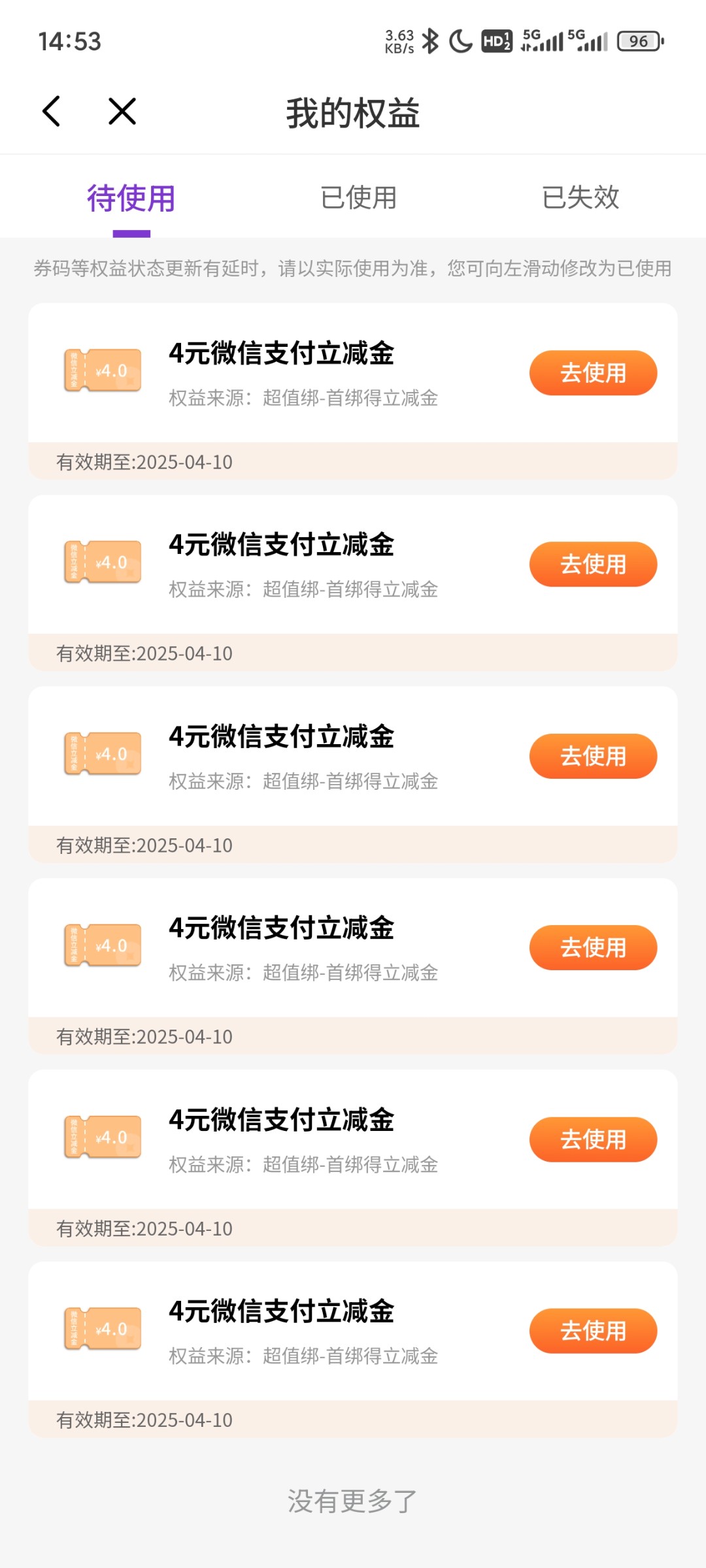This screenshot has width=706, height=1568.
Task: Select the 待使用 tab
Action: pyautogui.click(x=131, y=198)
